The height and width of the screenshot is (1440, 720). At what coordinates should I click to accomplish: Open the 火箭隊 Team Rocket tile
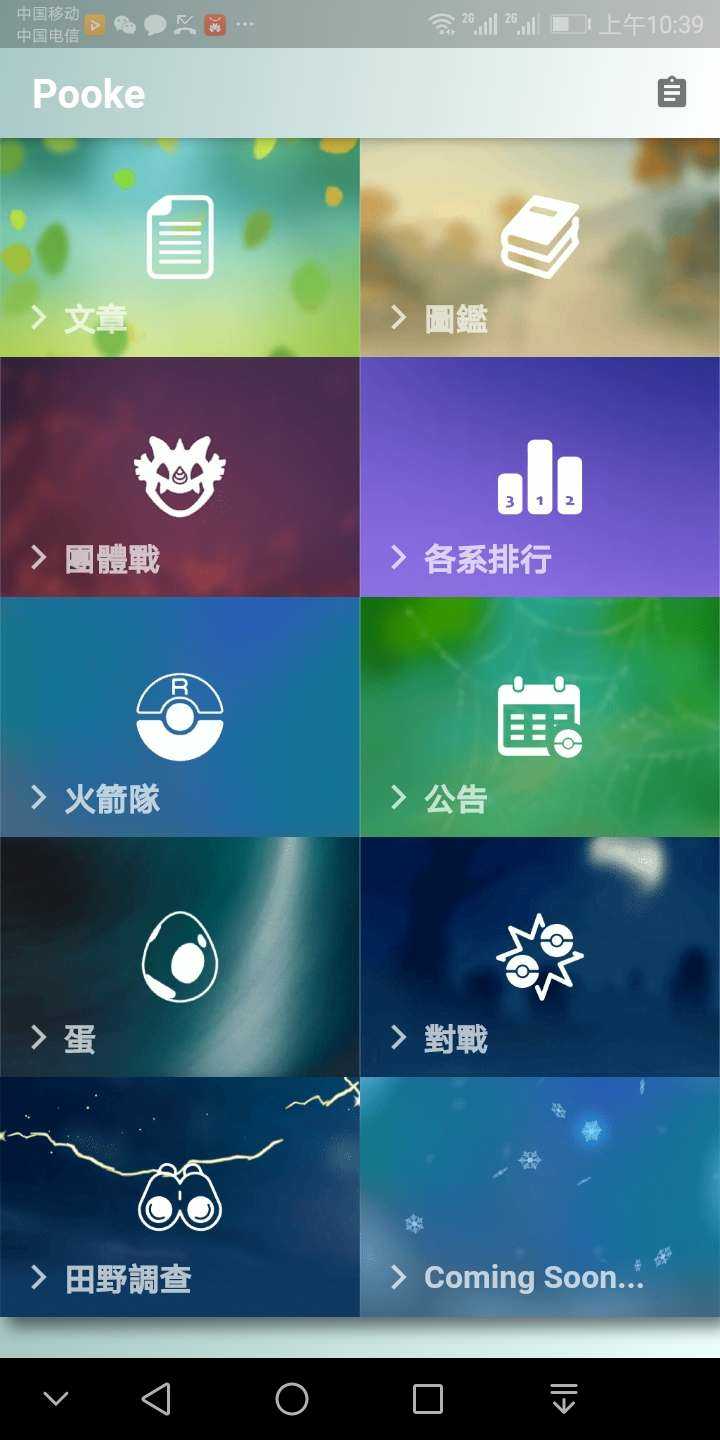coord(180,718)
